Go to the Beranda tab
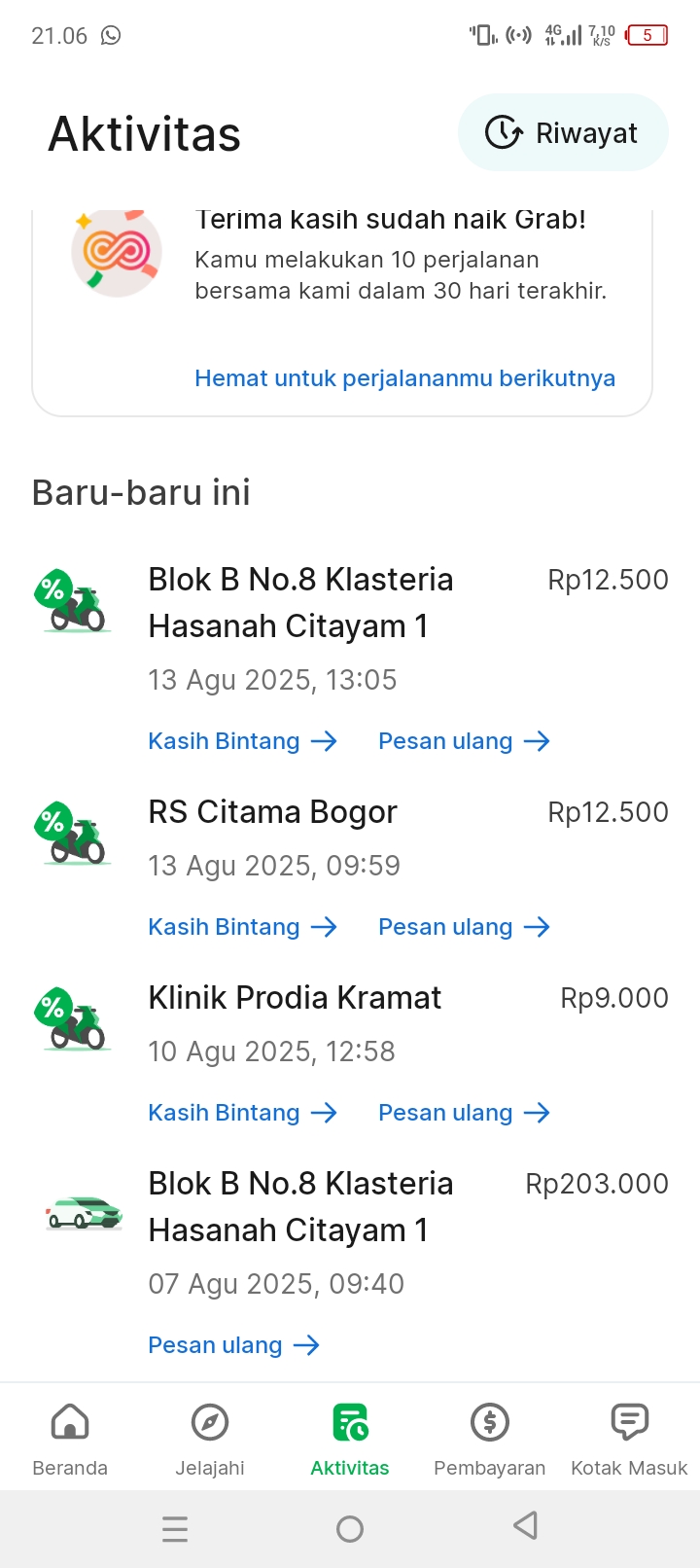700x1568 pixels. pos(70,1438)
